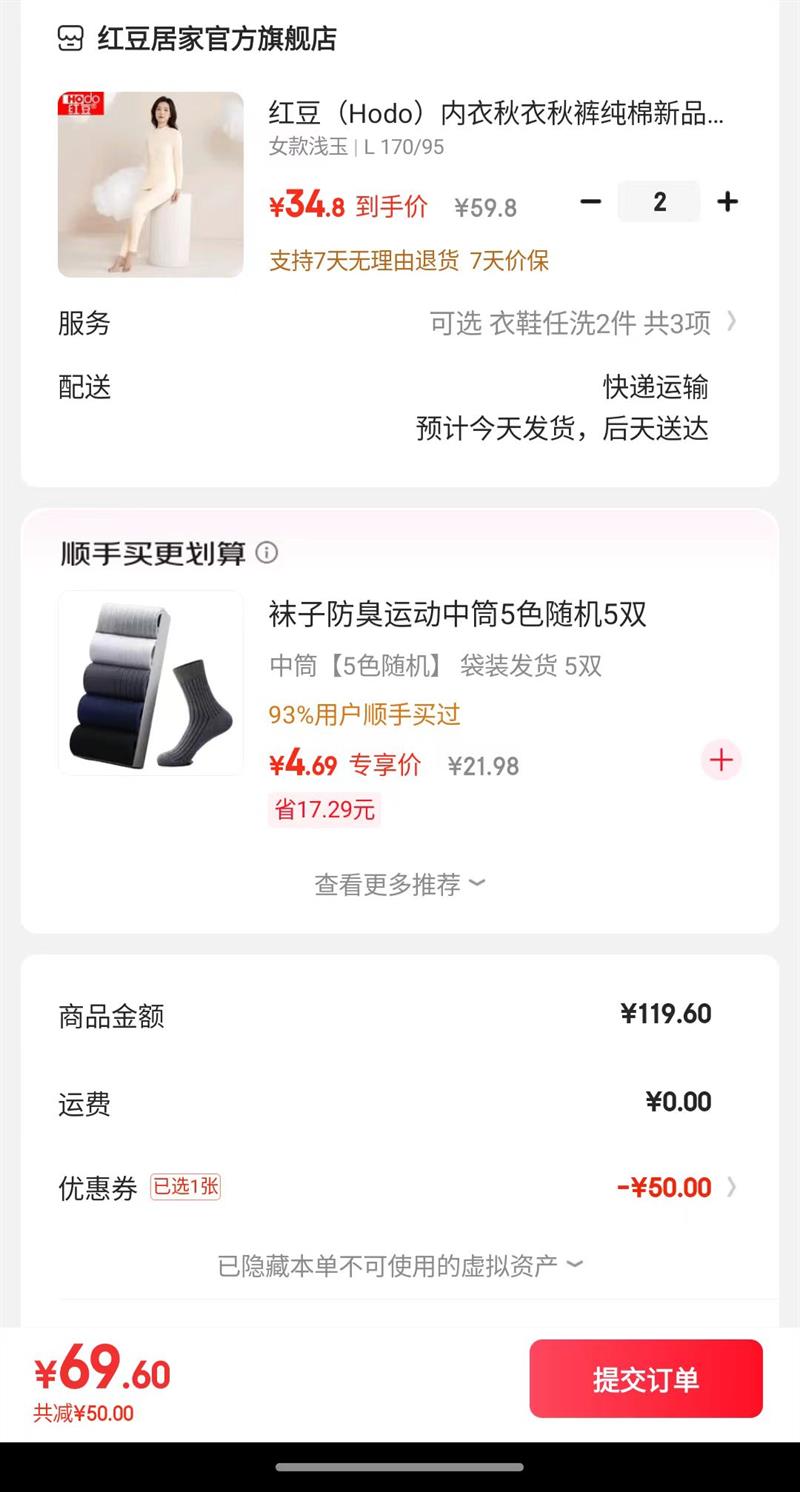The image size is (800, 1492).
Task: View the socks product image
Action: [150, 683]
